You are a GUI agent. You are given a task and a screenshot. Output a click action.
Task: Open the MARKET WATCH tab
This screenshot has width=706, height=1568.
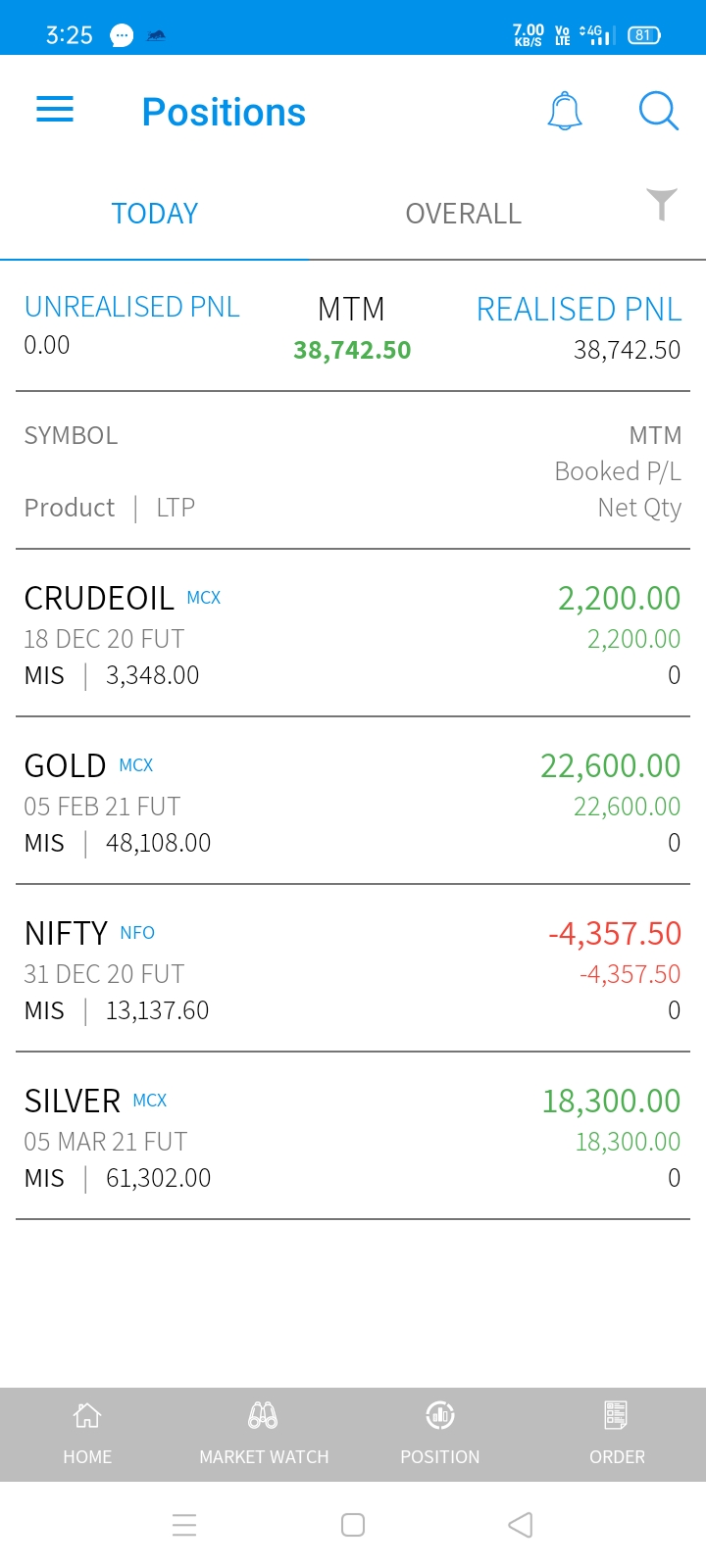pos(264,1433)
